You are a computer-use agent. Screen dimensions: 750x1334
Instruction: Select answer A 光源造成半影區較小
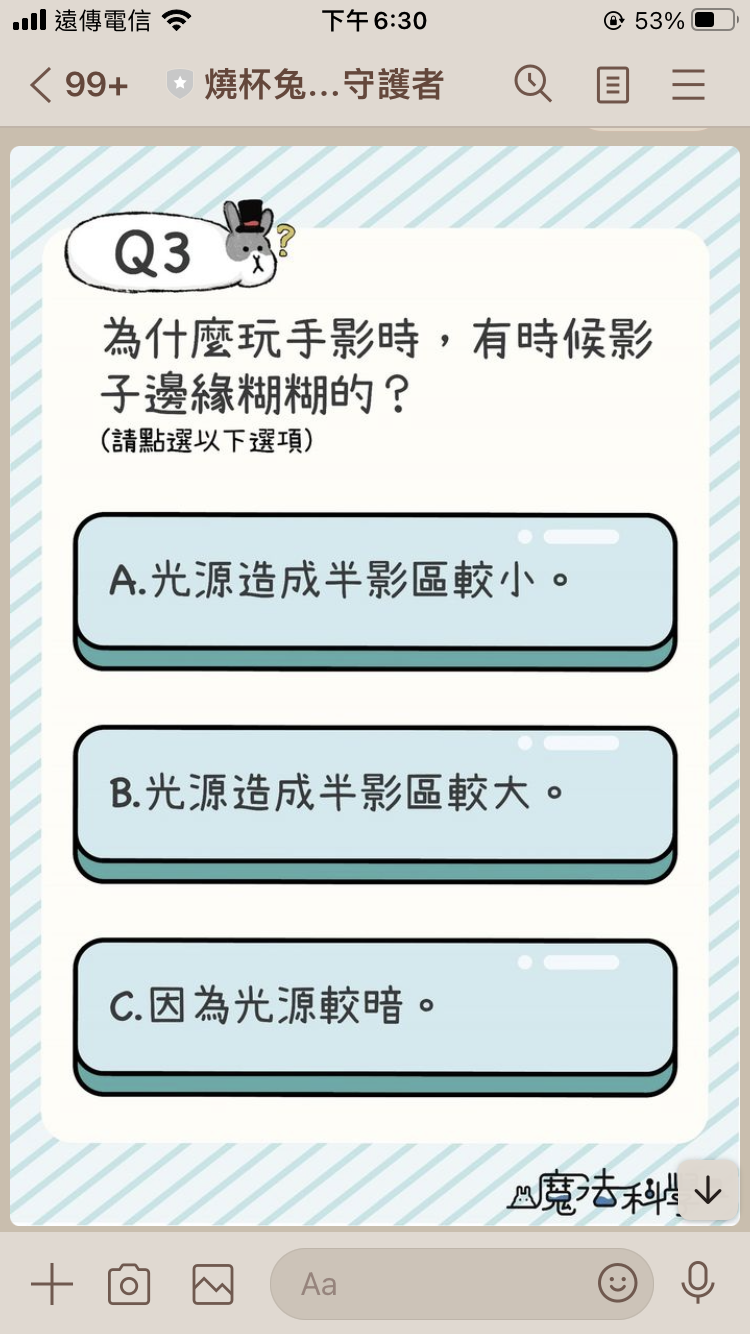tap(375, 582)
